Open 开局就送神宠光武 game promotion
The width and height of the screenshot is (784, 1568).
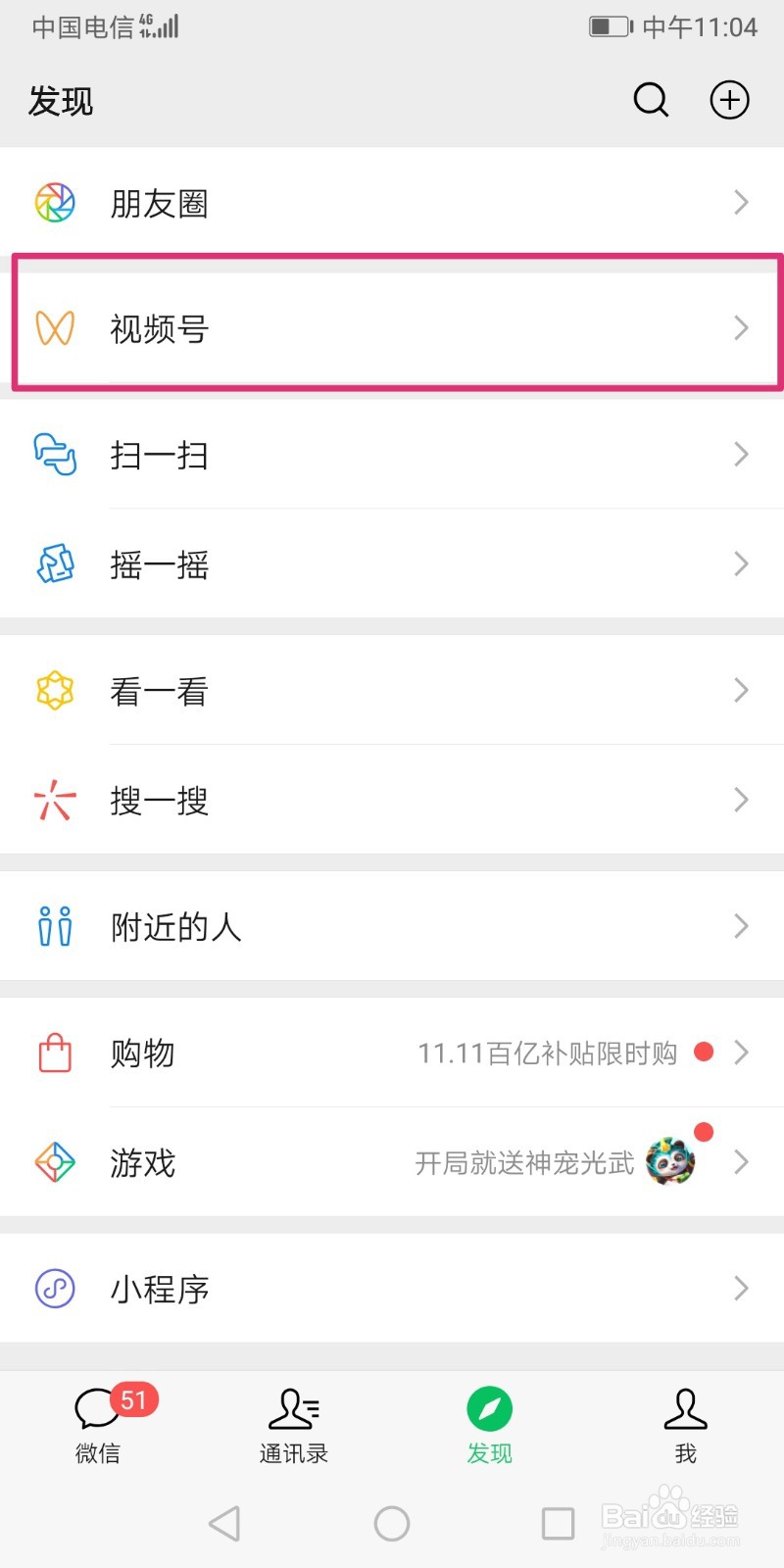tap(522, 1162)
